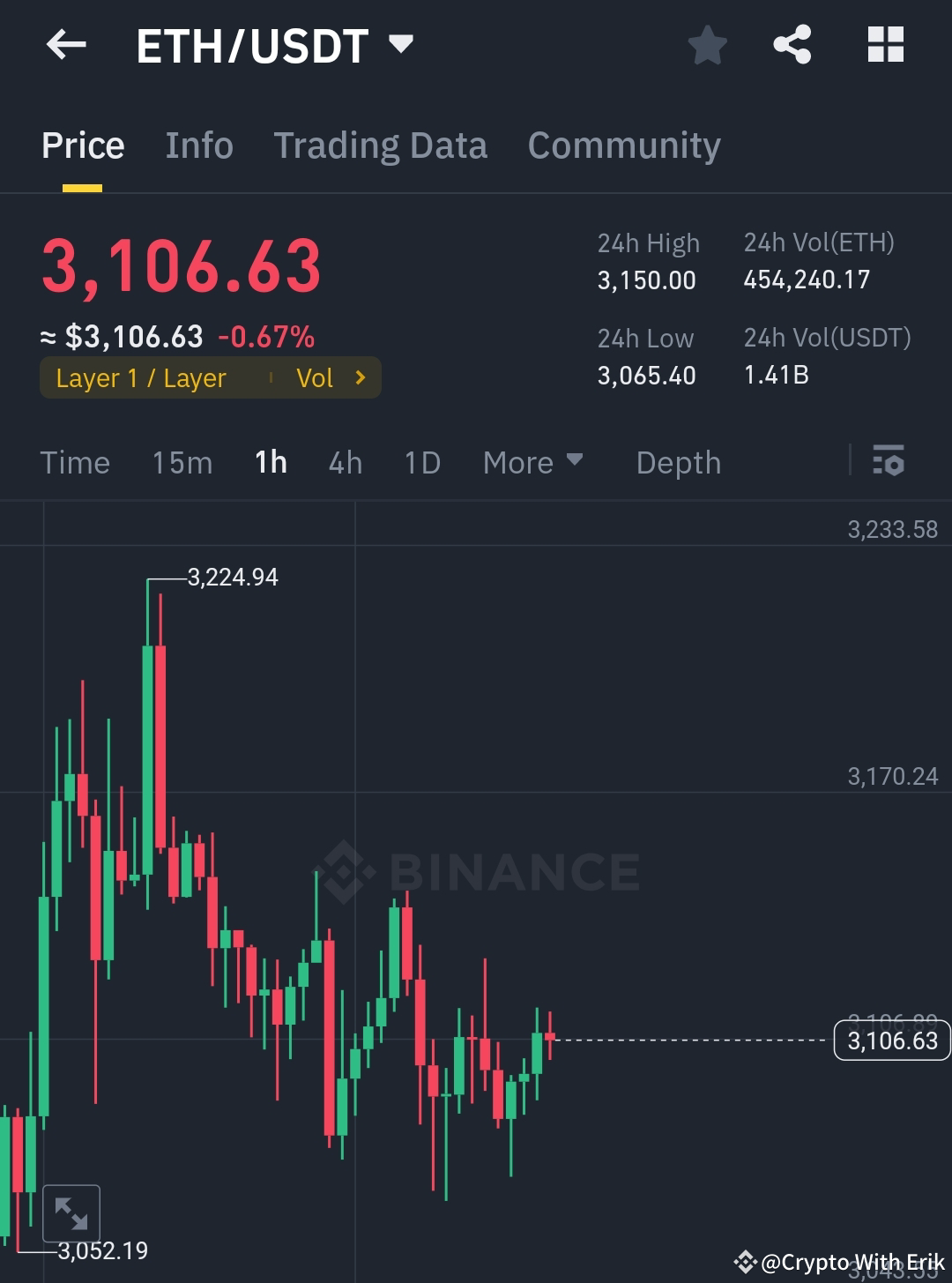Tap the 3,106.63 price label on the right
952x1283 pixels.
tap(890, 1041)
